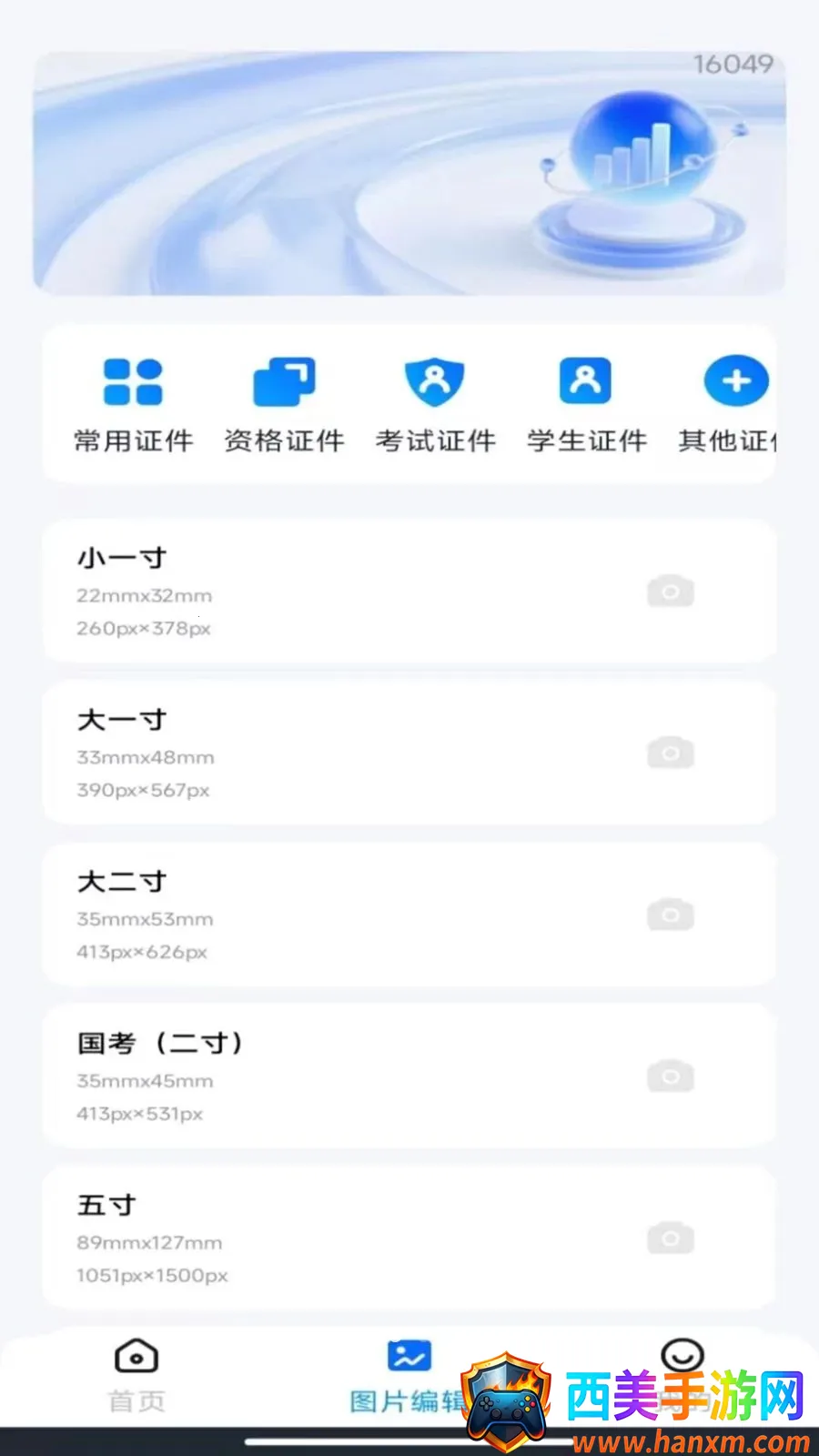
Task: Tap the camera icon for 小一寸
Action: click(x=671, y=591)
